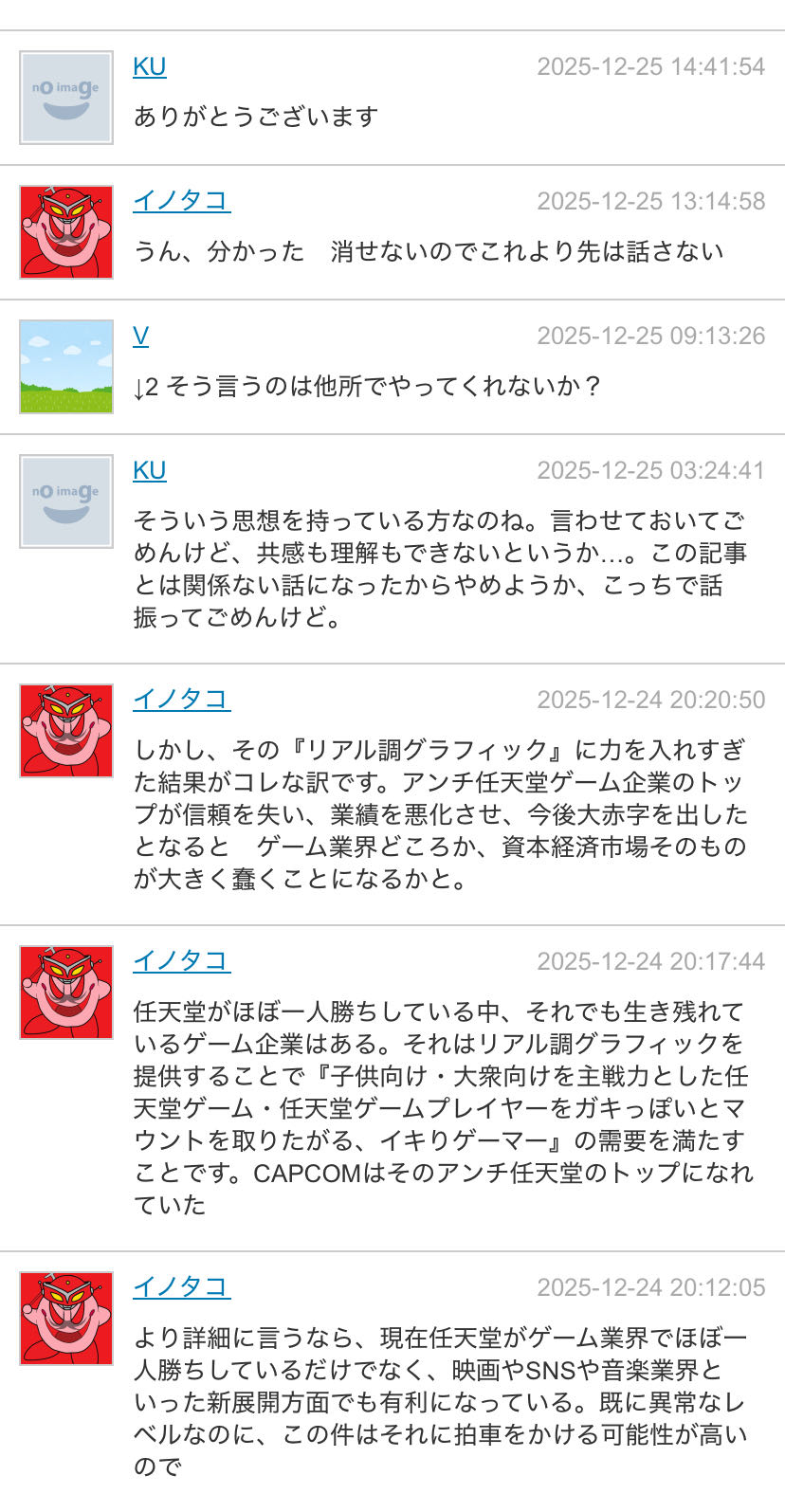Tap イノタコ username on the 13:14:58 comment

[x=181, y=201]
